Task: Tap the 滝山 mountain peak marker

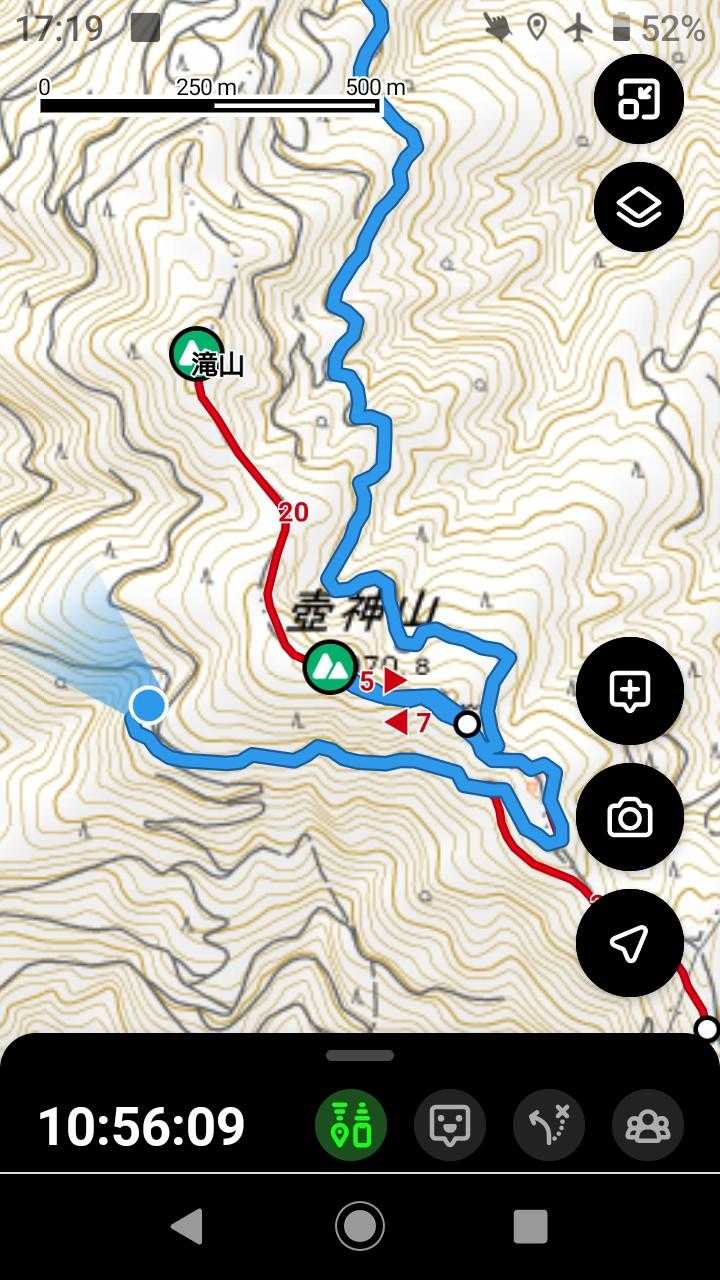Action: 196,353
